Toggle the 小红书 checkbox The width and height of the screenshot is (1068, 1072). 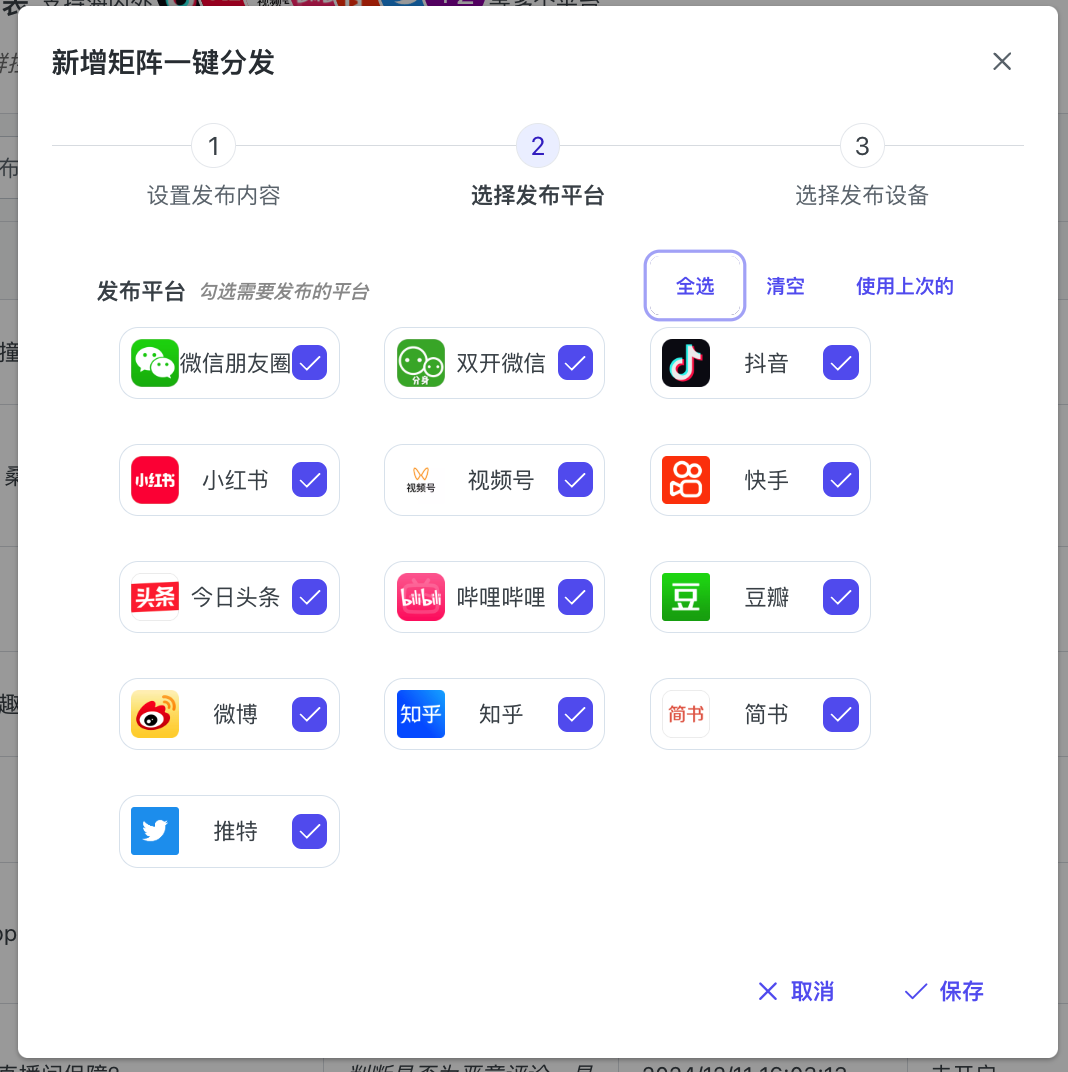pos(310,480)
